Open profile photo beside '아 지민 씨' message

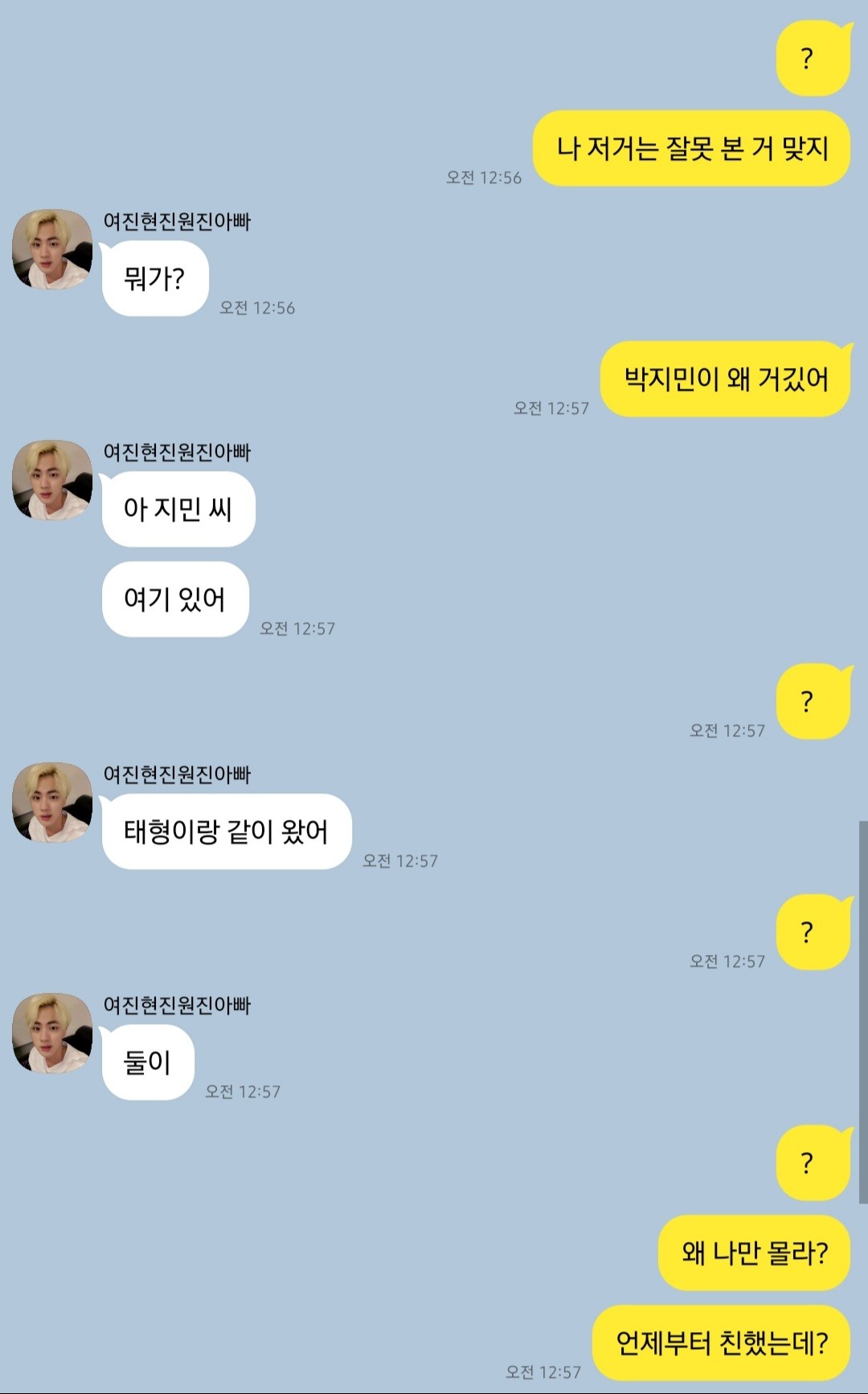coord(52,480)
